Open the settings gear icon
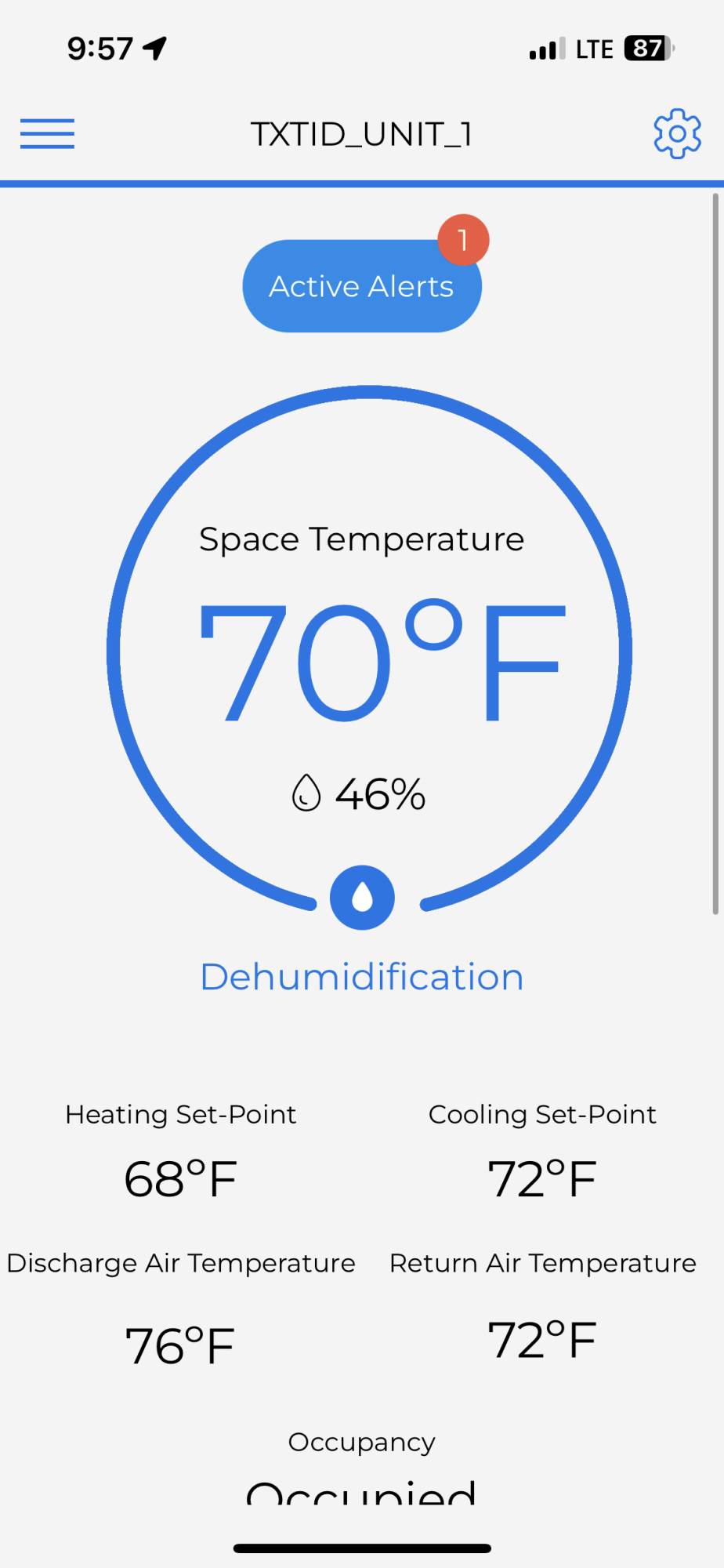The width and height of the screenshot is (724, 1568). point(677,134)
